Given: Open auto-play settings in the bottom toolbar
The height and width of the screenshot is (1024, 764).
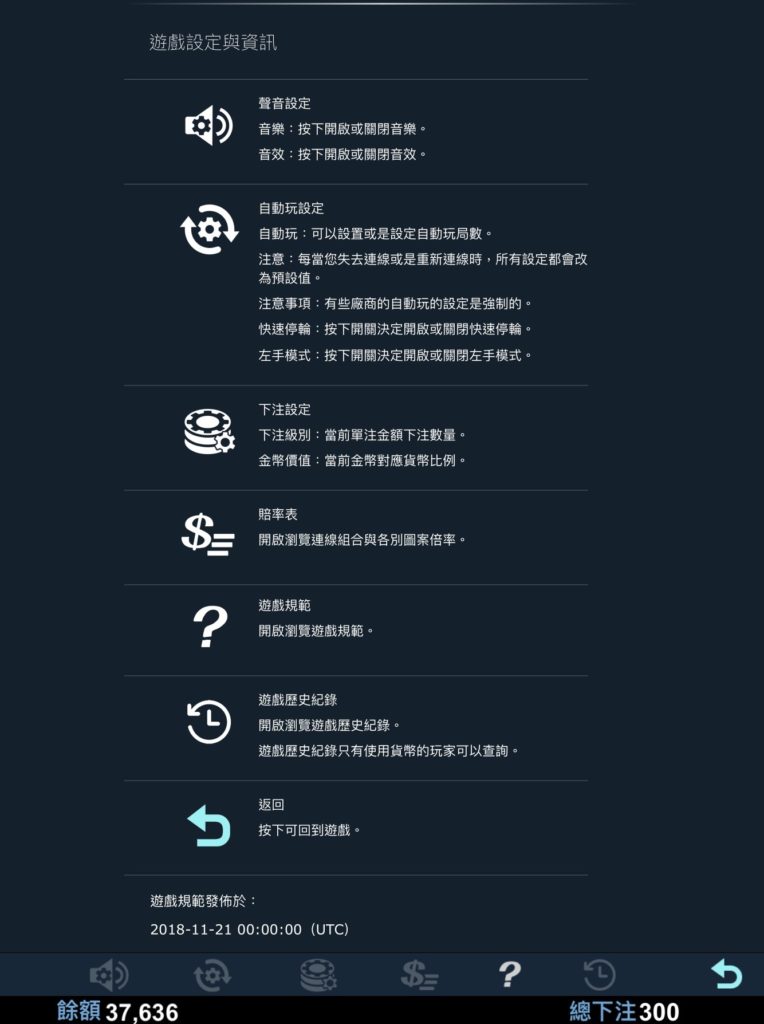Looking at the screenshot, I should (x=212, y=974).
